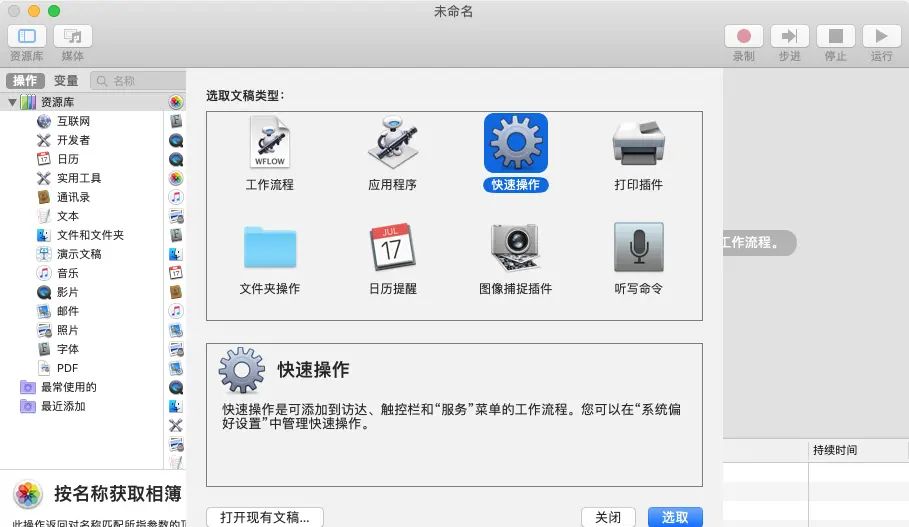Viewport: 909px width, 527px height.
Task: Open the 互联网 library category
Action: [x=73, y=121]
